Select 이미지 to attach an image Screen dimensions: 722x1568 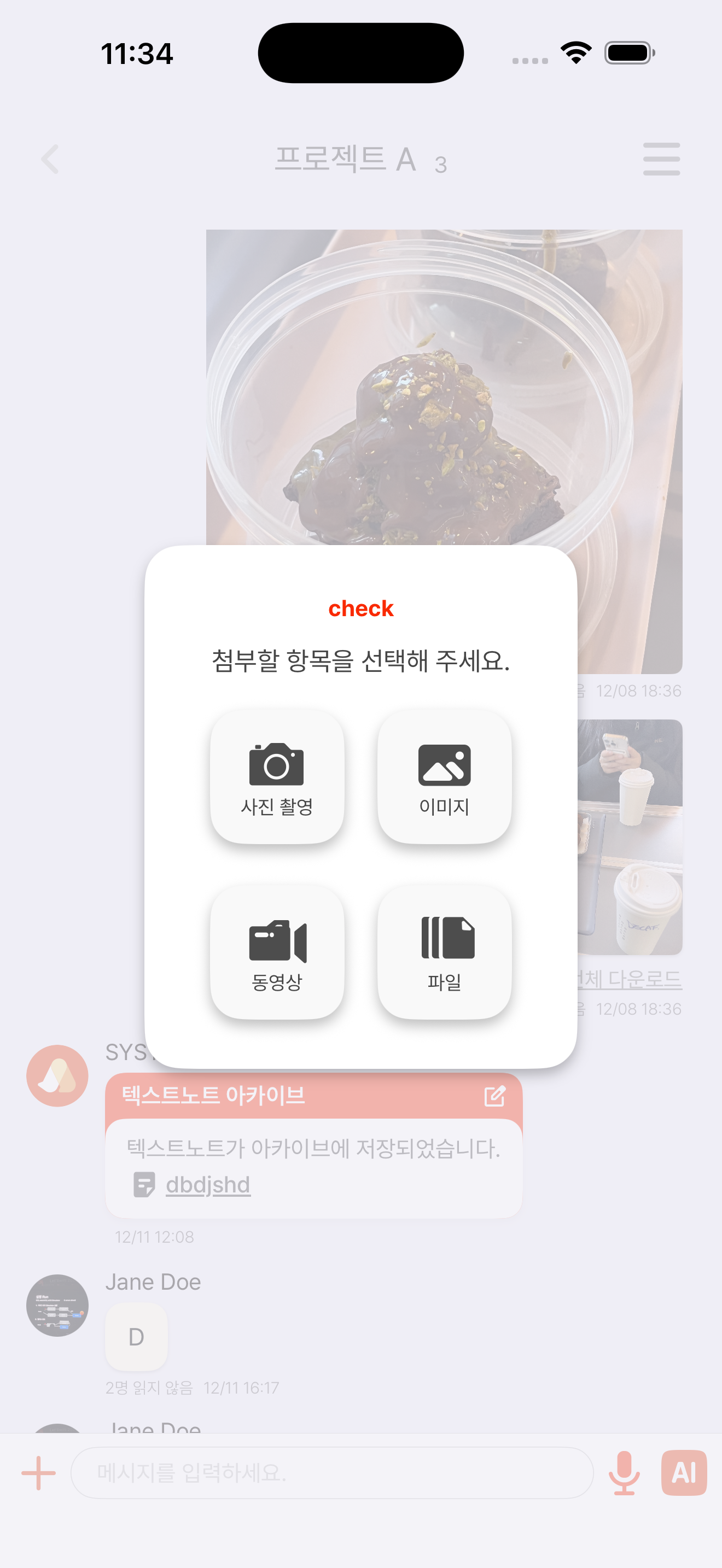click(x=444, y=776)
